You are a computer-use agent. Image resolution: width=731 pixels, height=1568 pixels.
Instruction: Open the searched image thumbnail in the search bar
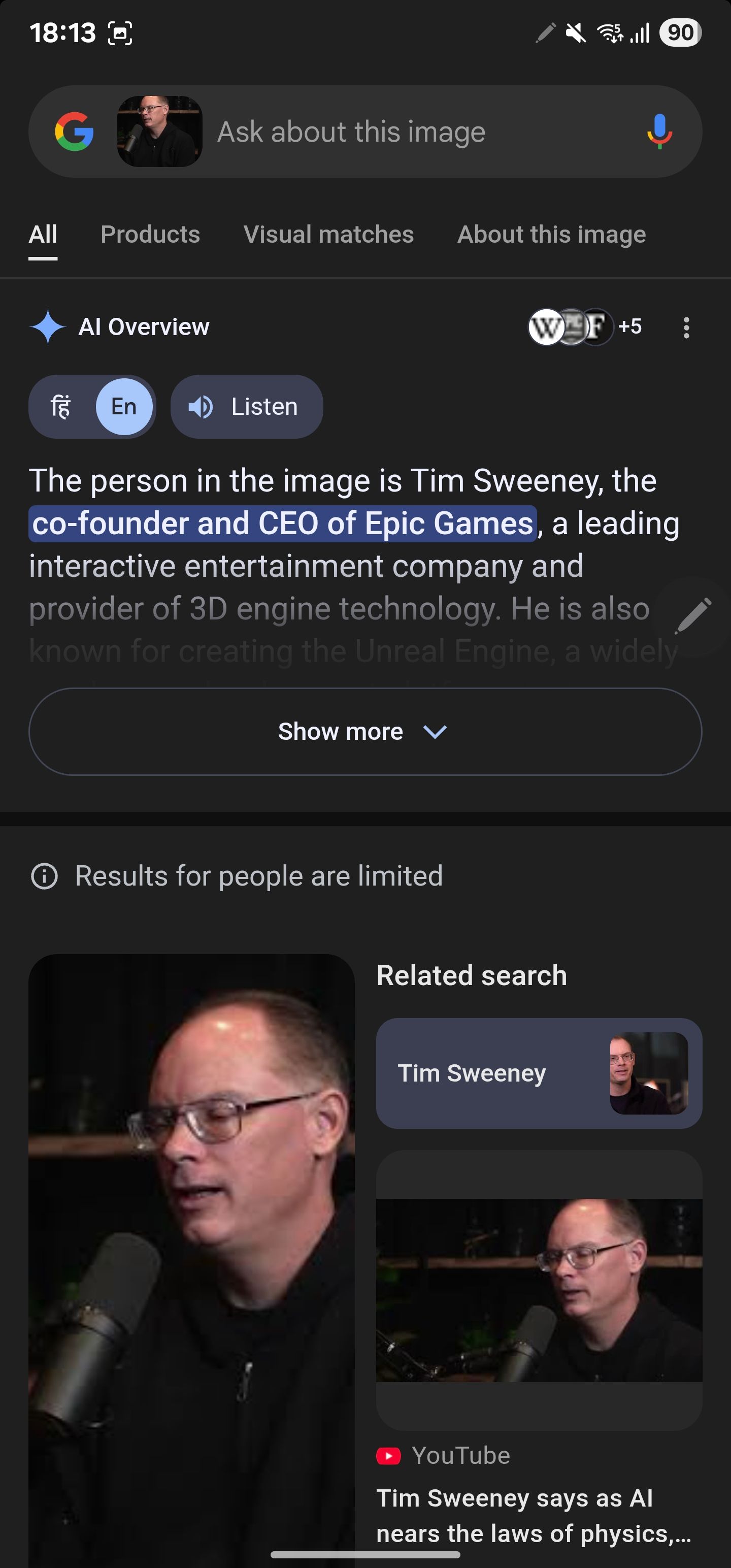[x=159, y=132]
